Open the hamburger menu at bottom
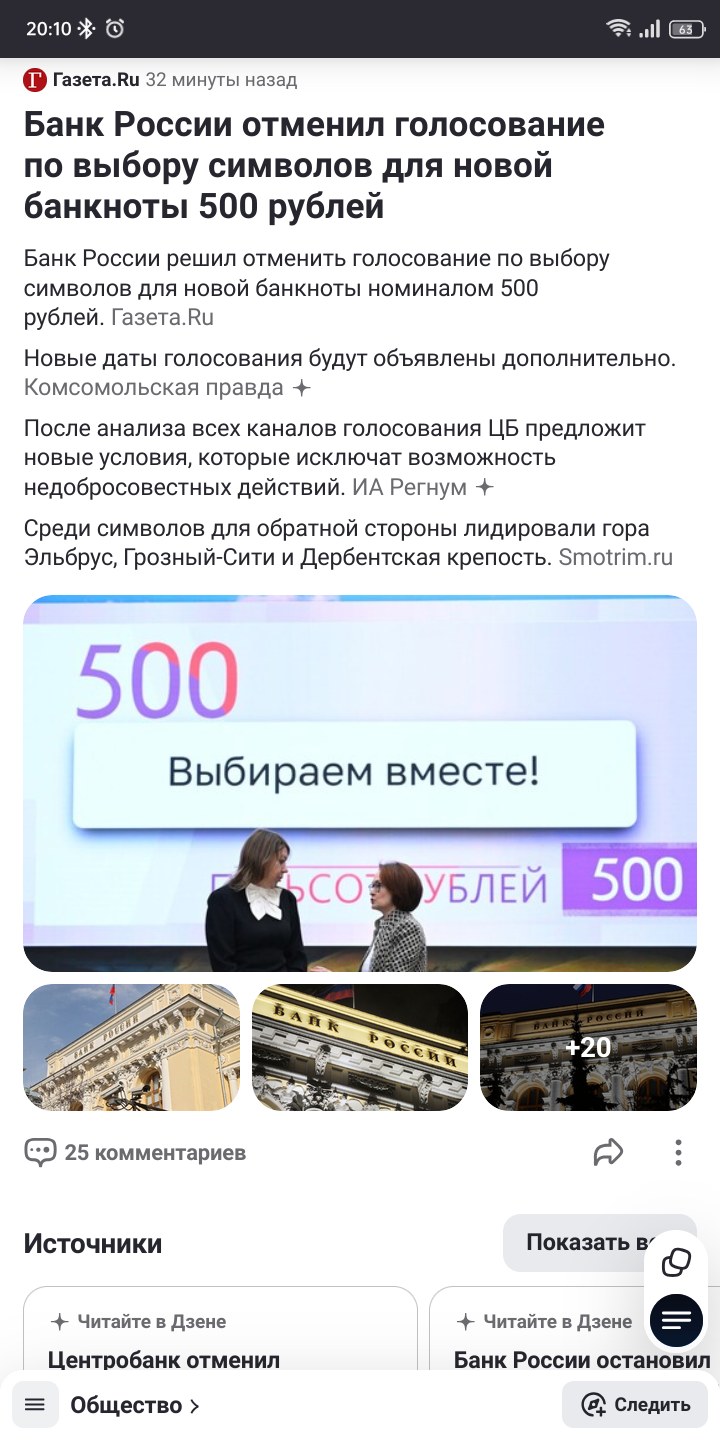The width and height of the screenshot is (720, 1440). [x=35, y=1405]
